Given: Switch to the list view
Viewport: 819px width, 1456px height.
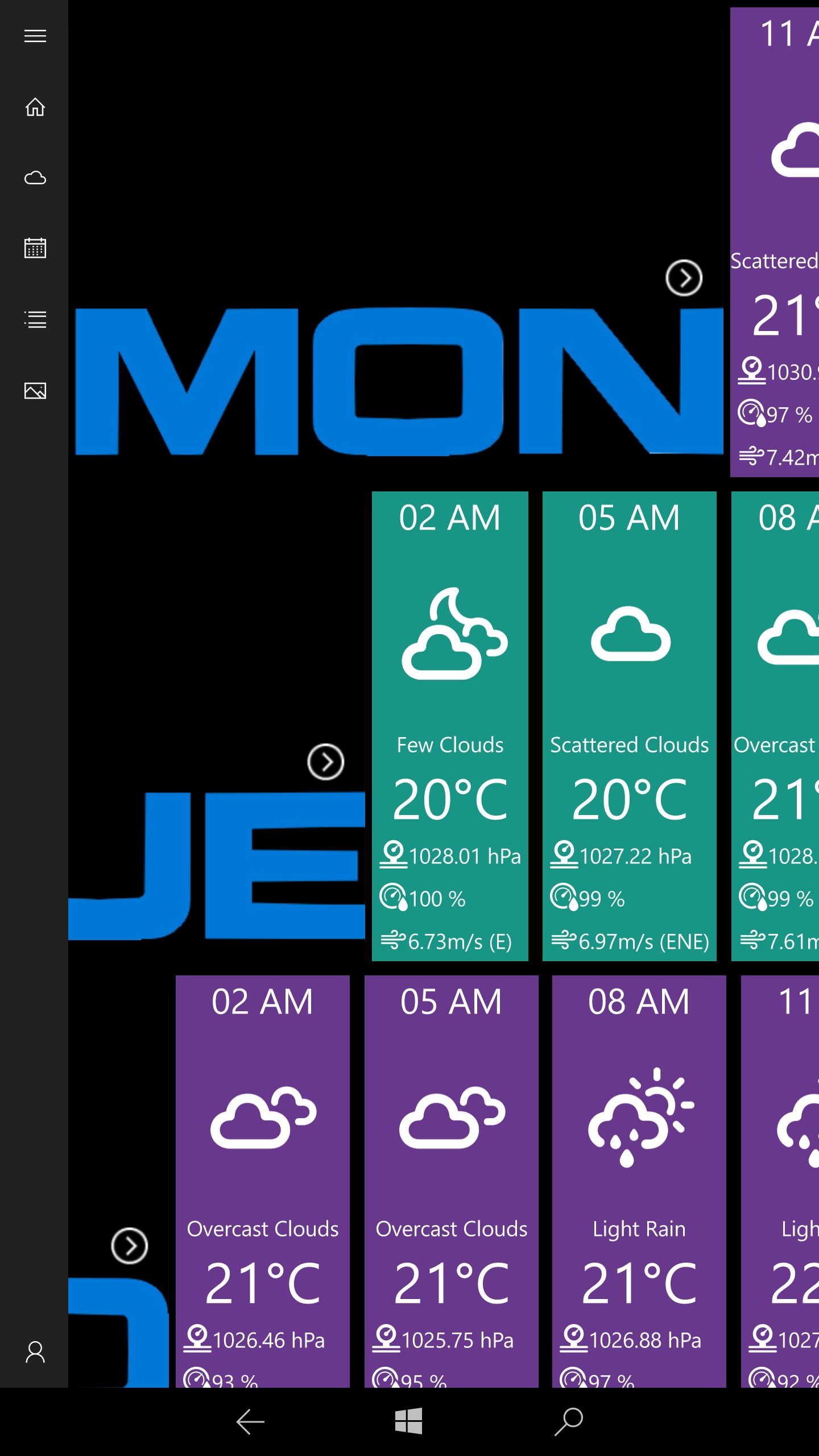Looking at the screenshot, I should (x=35, y=320).
